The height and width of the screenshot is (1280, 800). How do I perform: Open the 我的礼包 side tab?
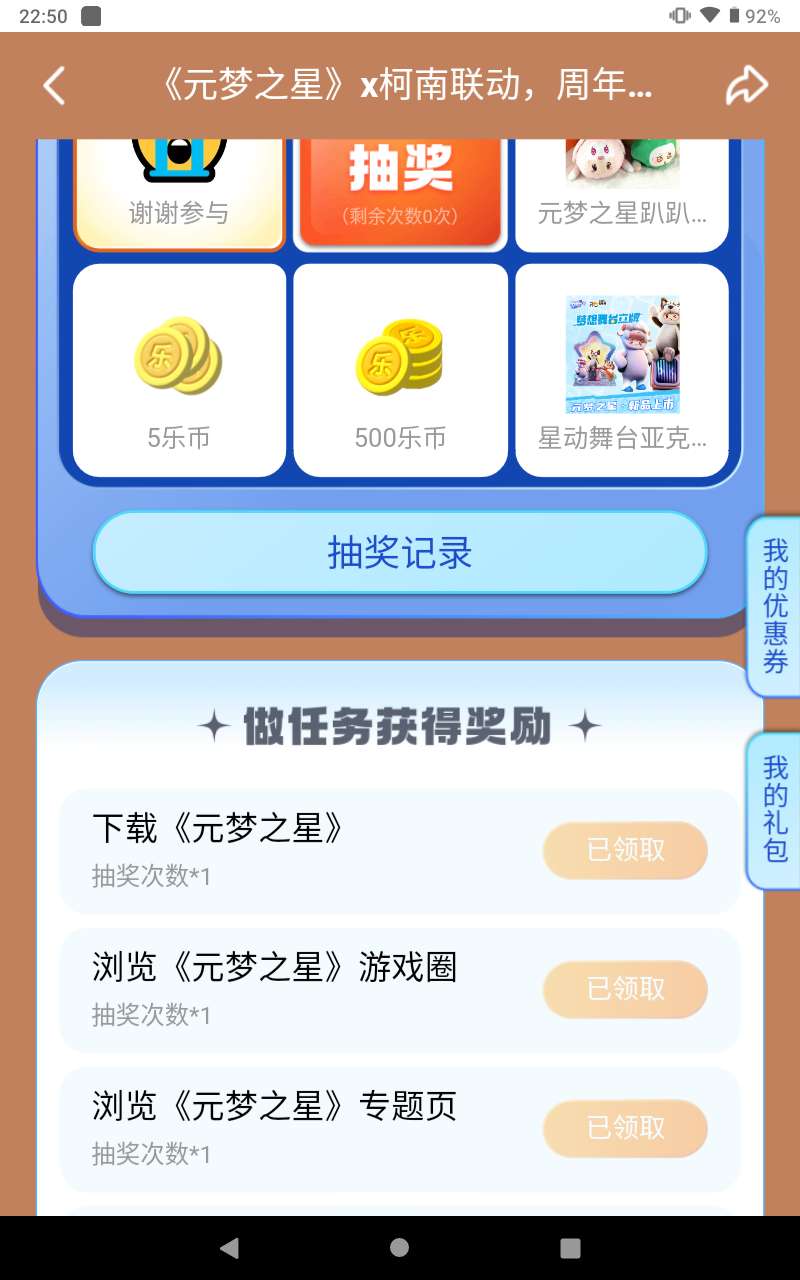(775, 810)
